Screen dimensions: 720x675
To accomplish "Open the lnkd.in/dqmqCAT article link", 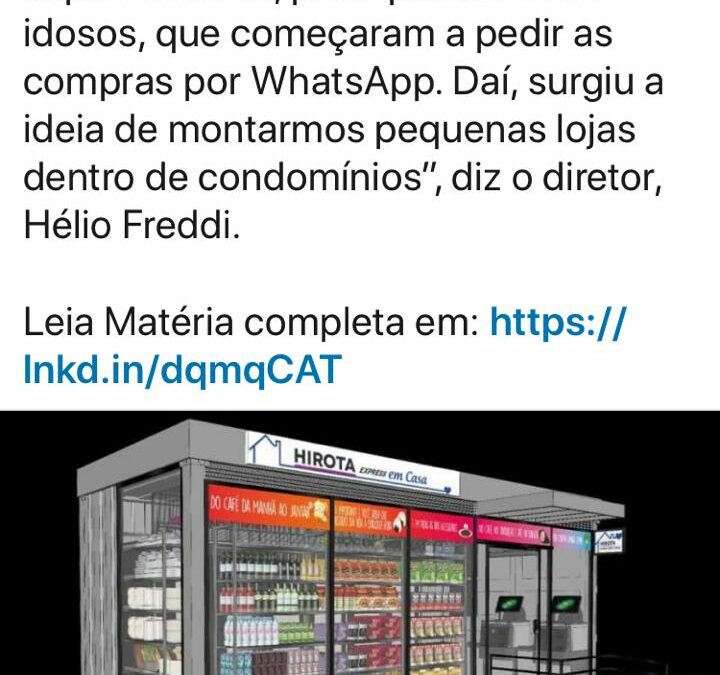I will (x=182, y=371).
